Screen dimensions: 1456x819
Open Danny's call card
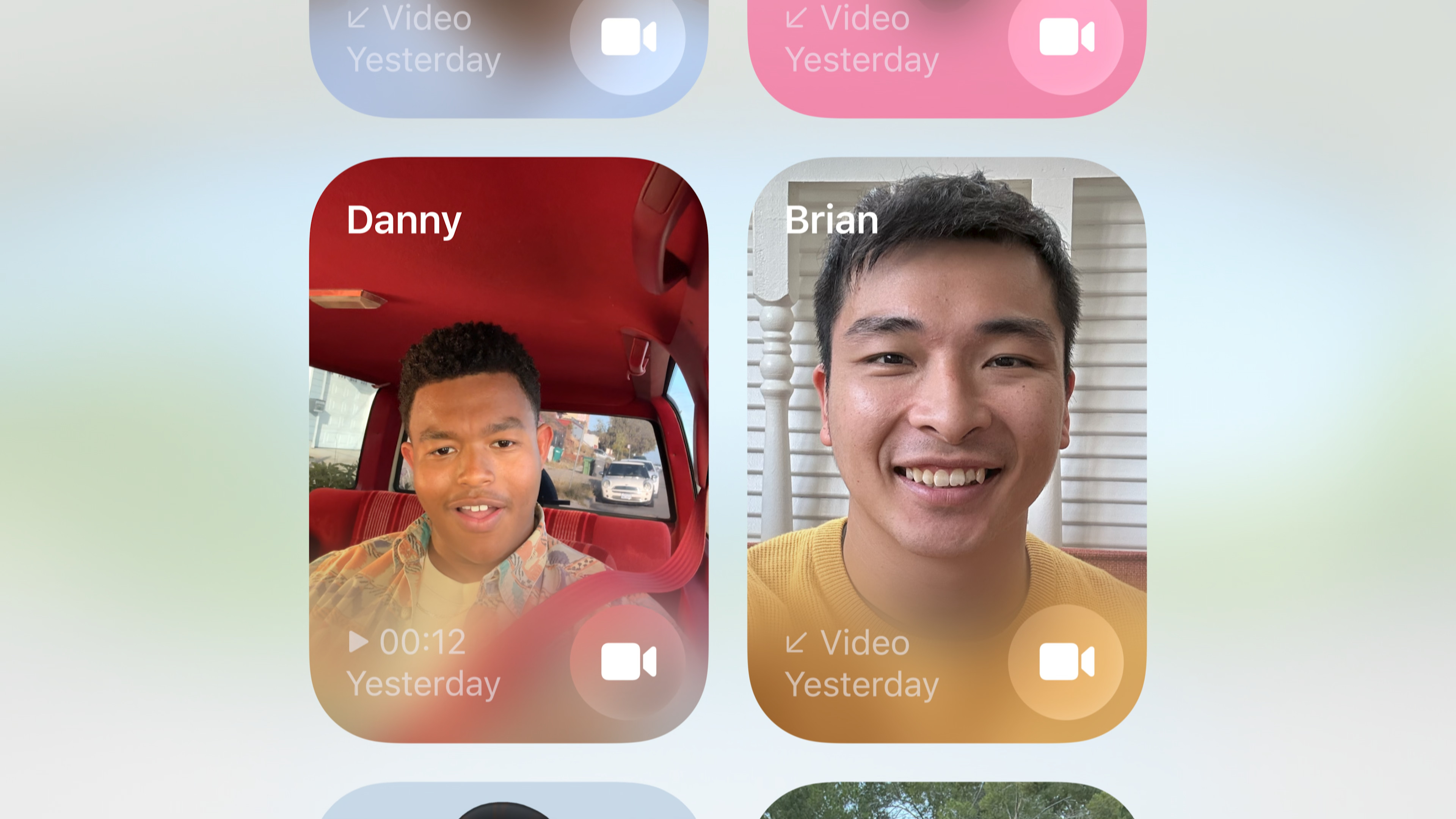tap(509, 395)
